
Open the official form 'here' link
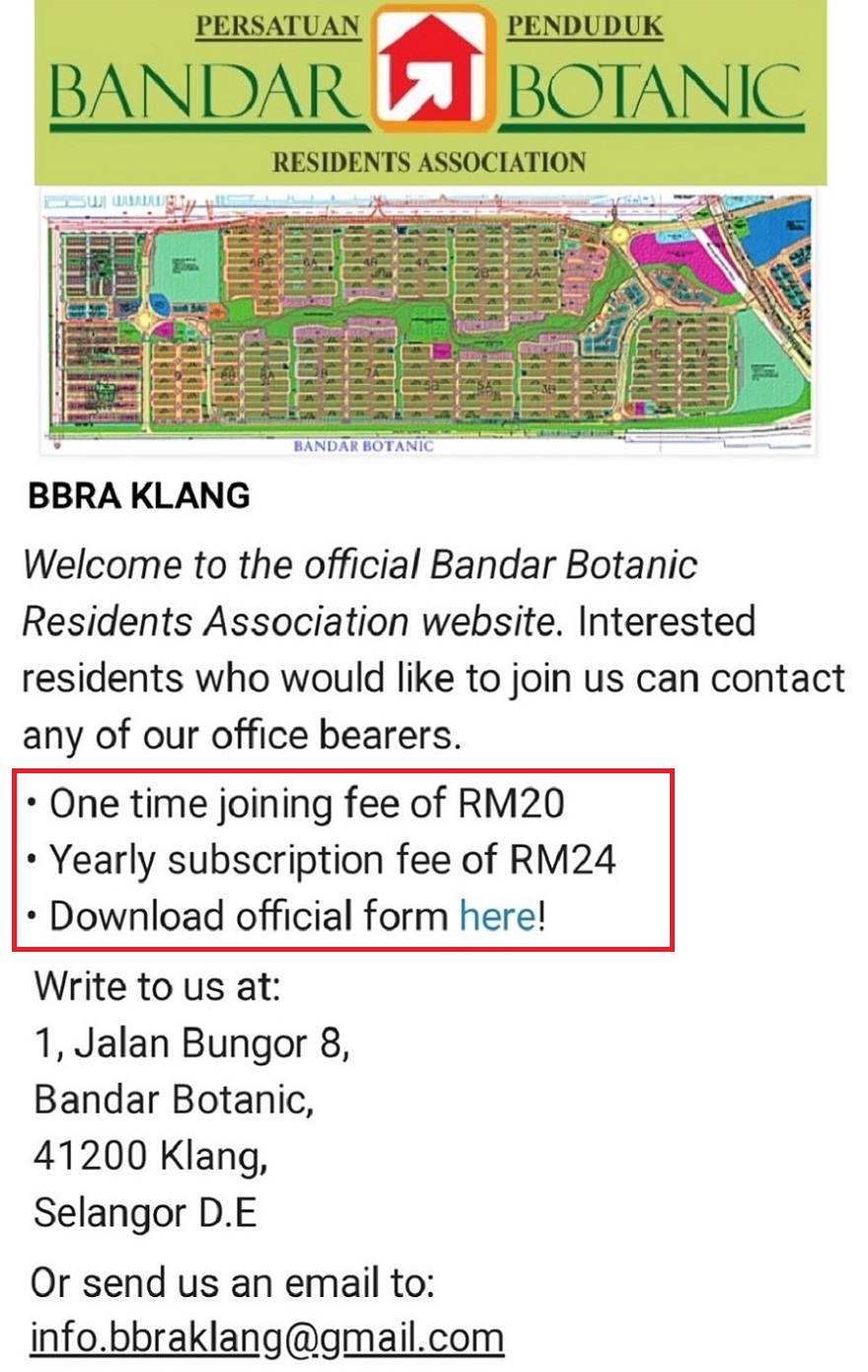[x=497, y=916]
